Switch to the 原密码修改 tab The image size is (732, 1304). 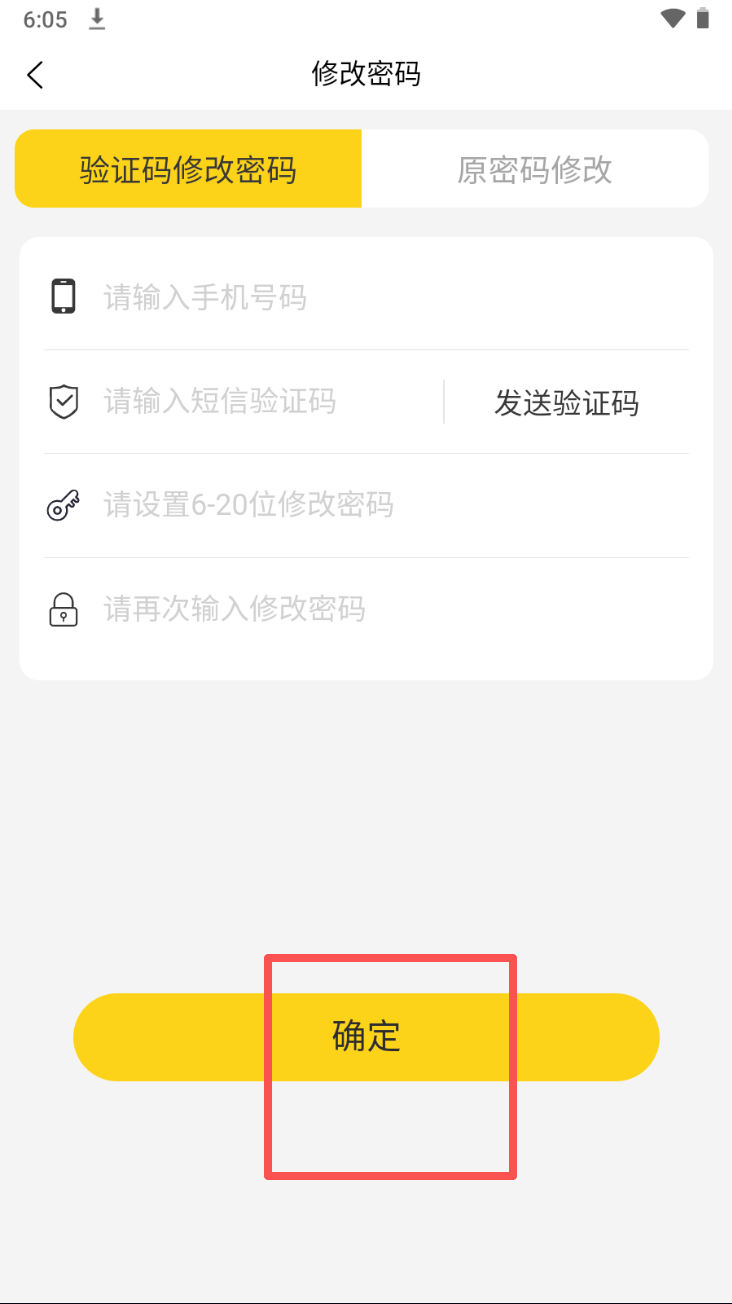click(535, 169)
